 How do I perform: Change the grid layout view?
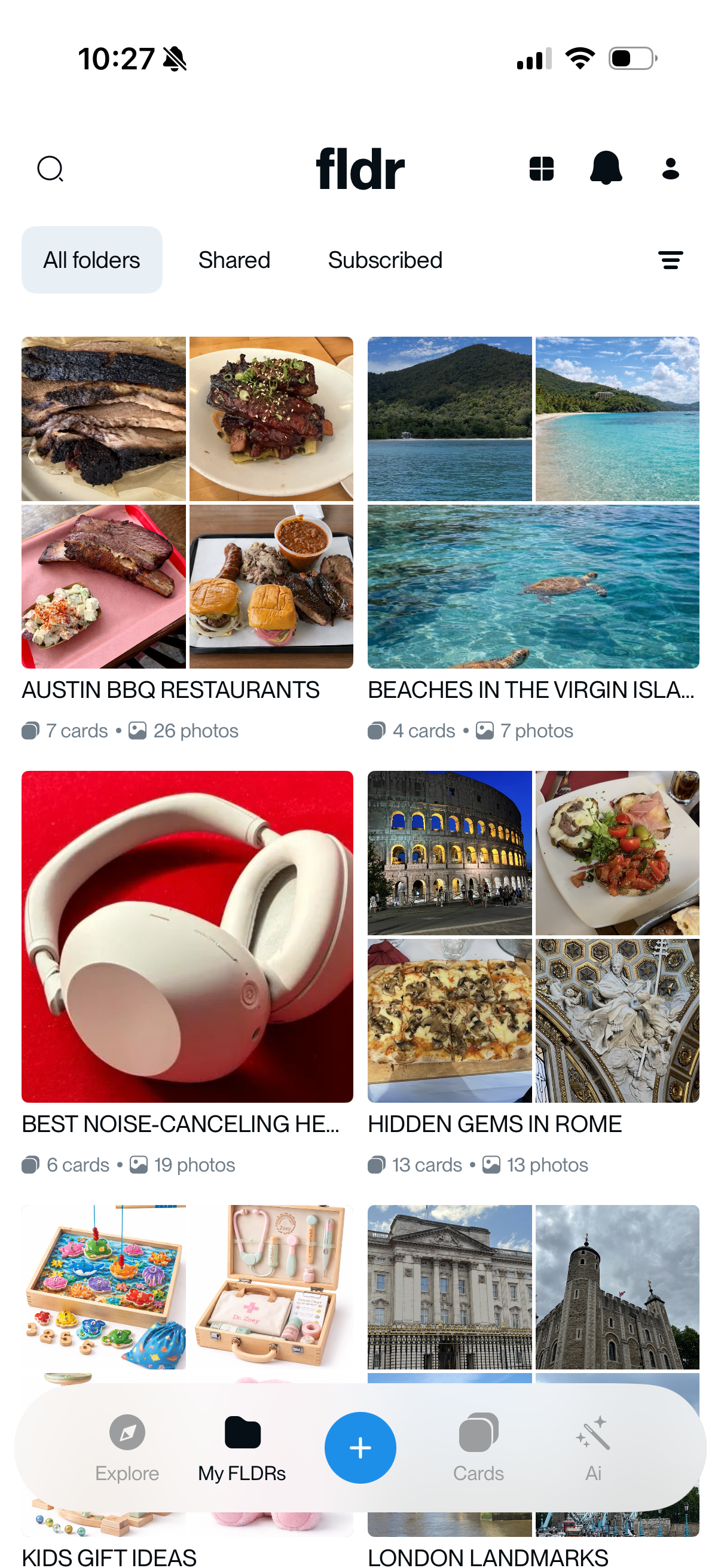tap(542, 169)
